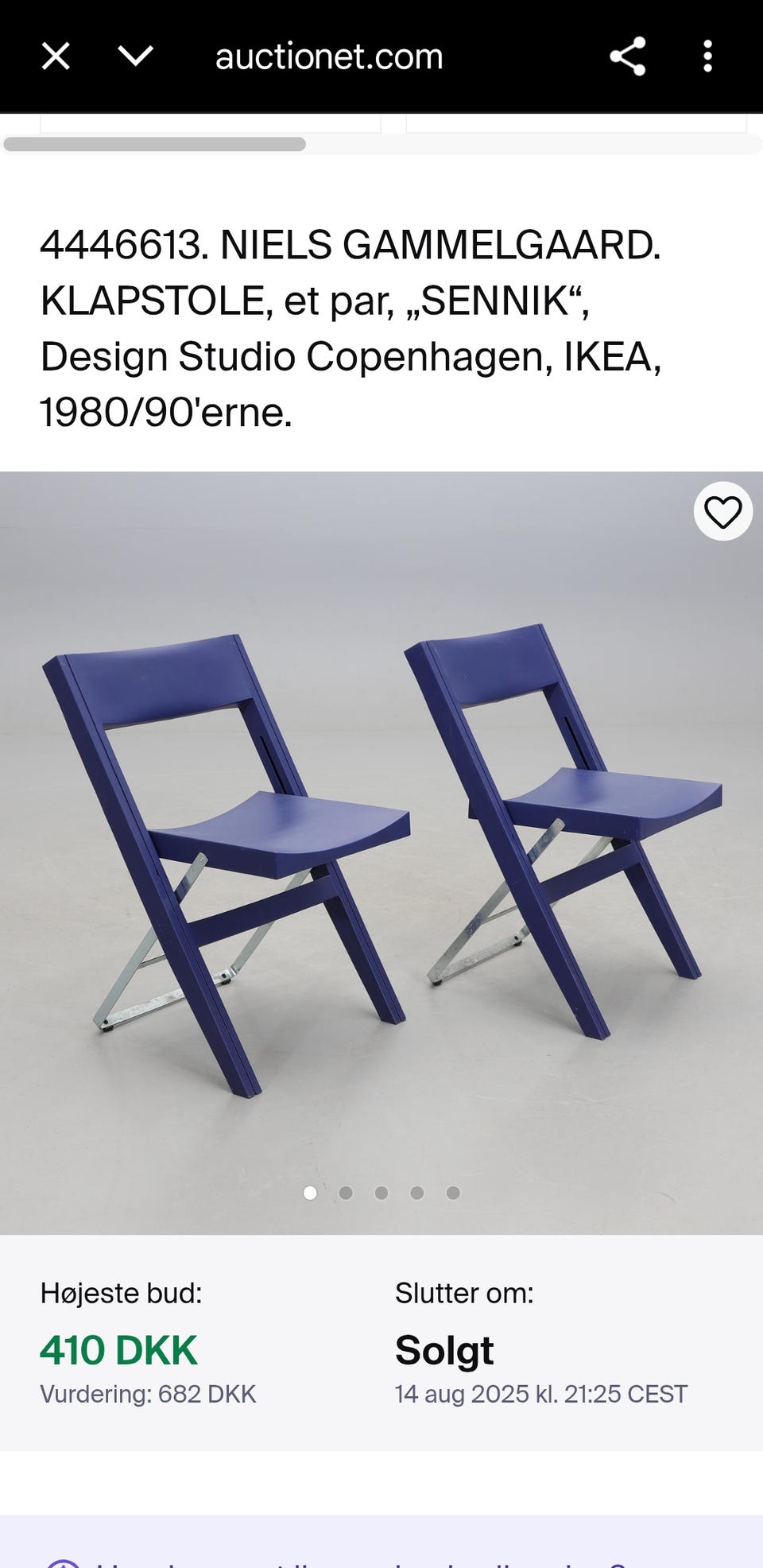Open the share sheet for auctionet.com
This screenshot has width=763, height=1568.
pyautogui.click(x=627, y=56)
